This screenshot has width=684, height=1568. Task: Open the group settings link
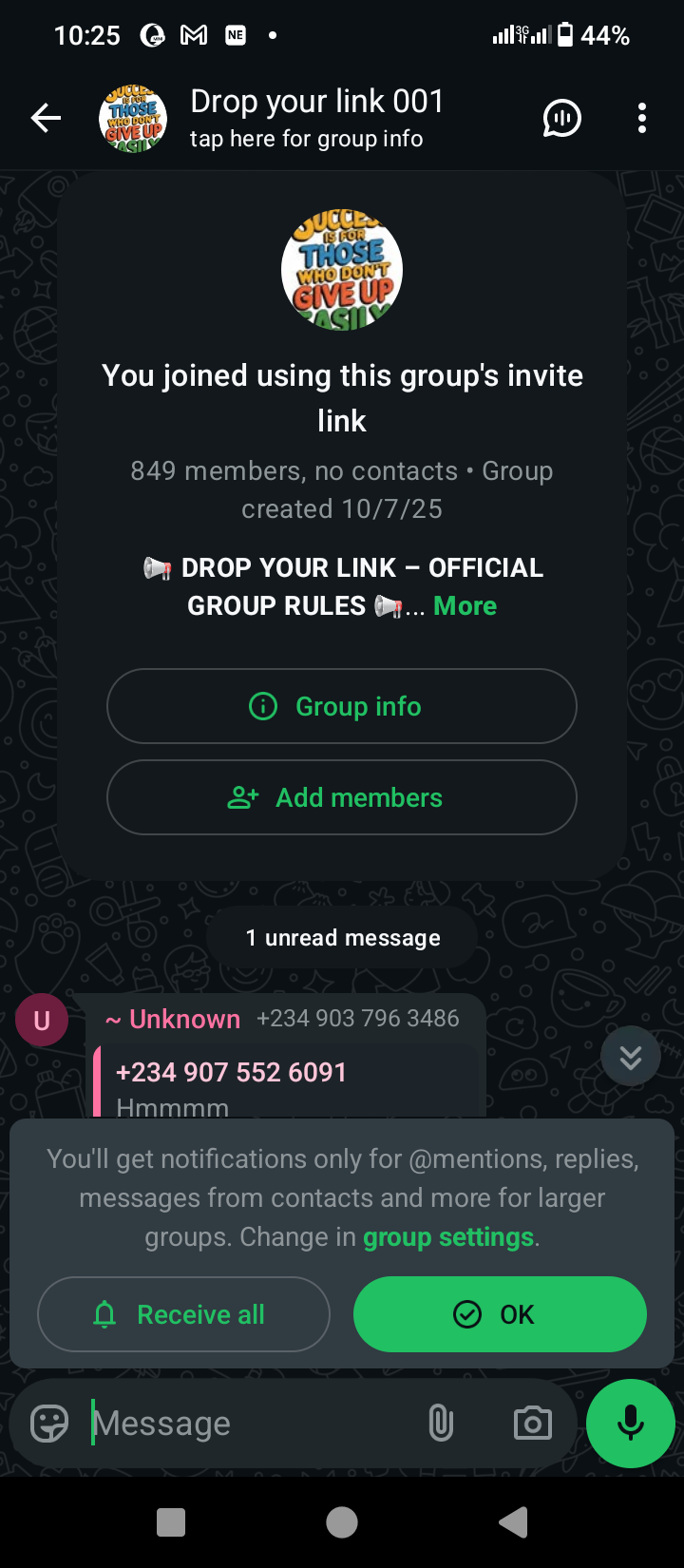tap(448, 1237)
